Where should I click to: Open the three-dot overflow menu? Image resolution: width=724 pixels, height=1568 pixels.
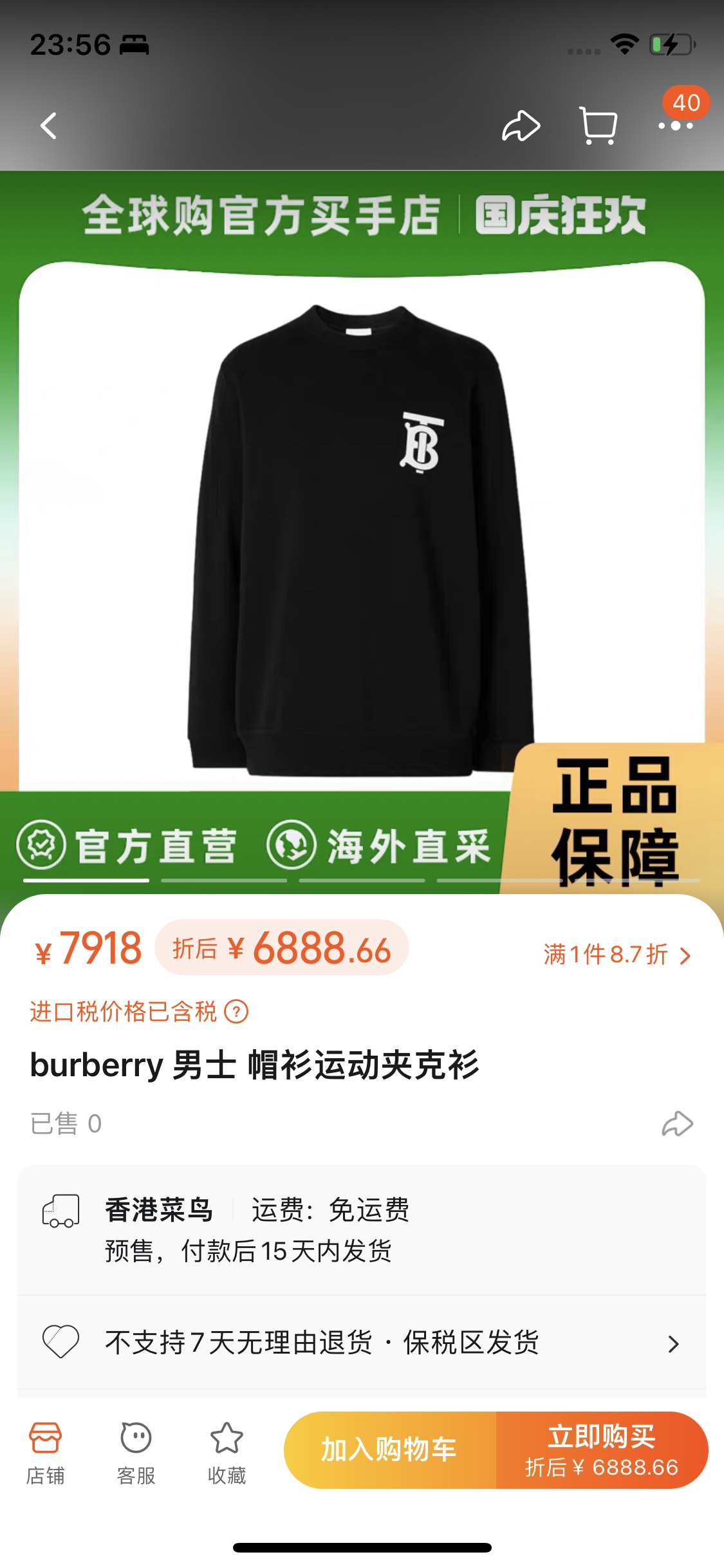[675, 126]
